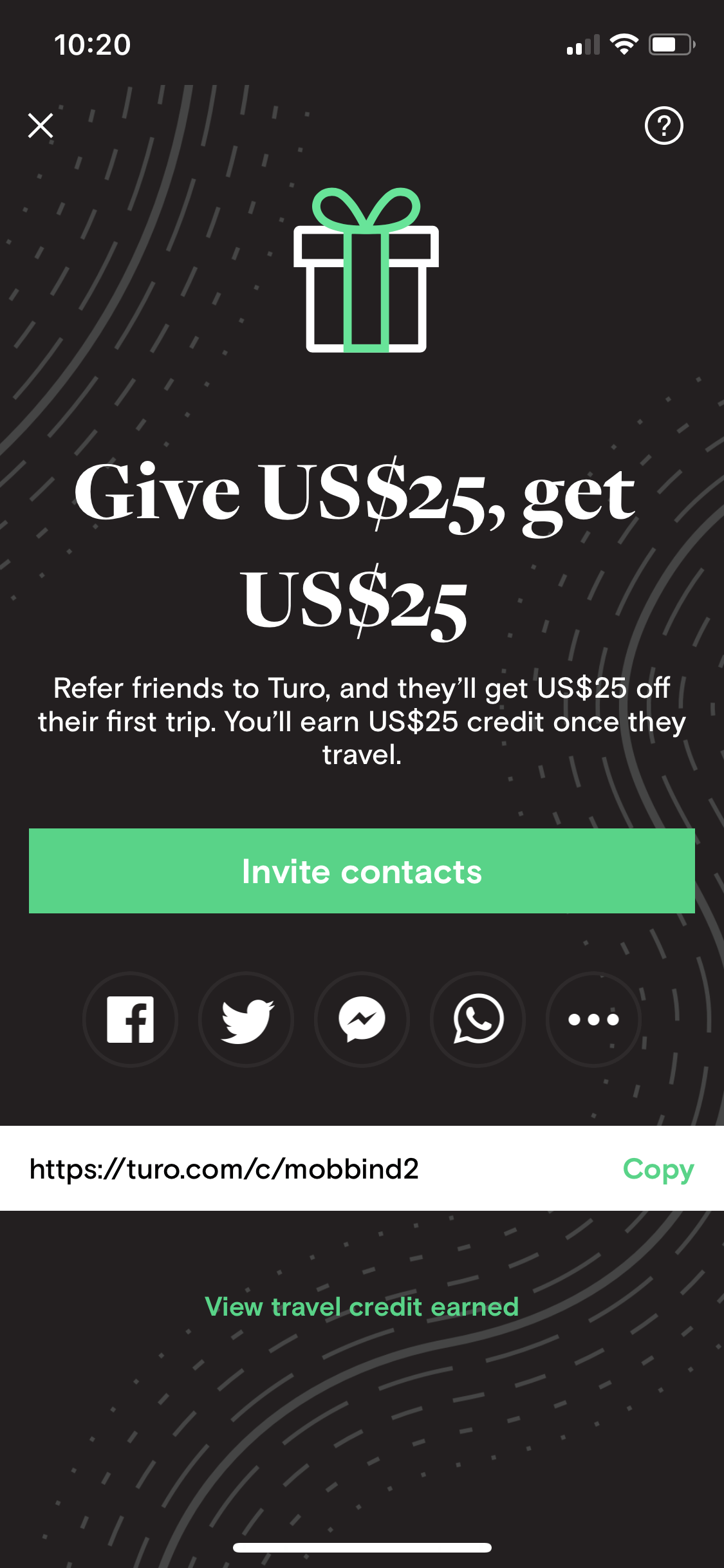Share referral via Facebook

pos(130,1020)
